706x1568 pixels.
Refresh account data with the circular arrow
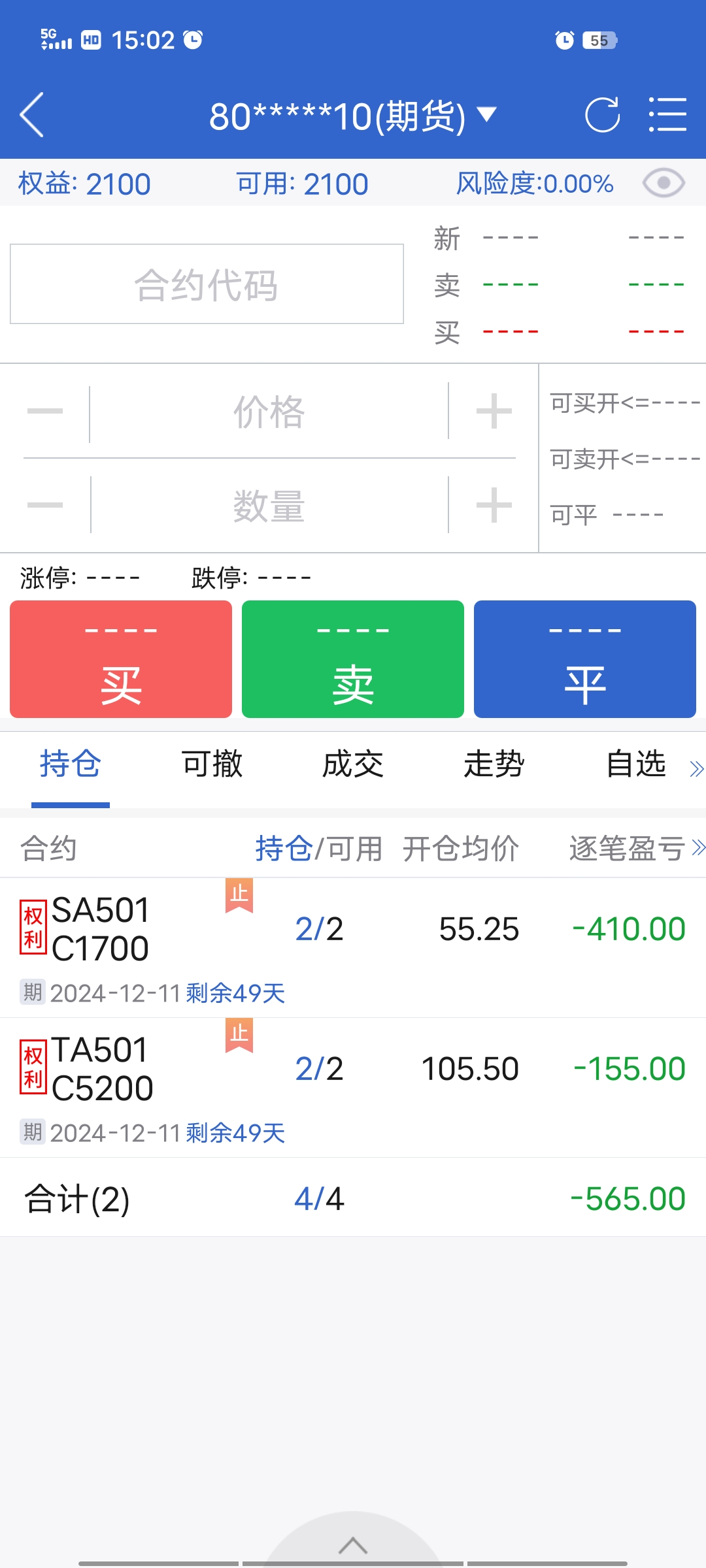point(602,115)
